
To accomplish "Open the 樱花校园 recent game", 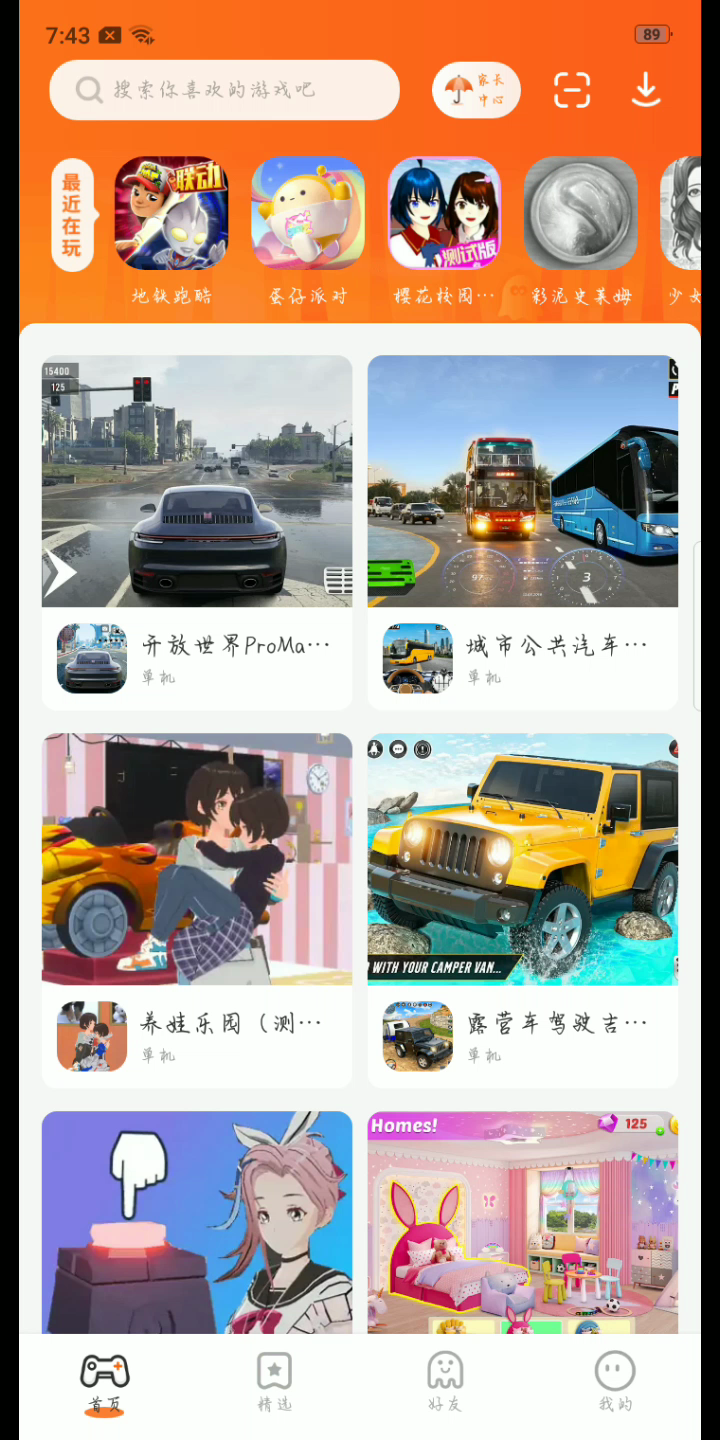I will pyautogui.click(x=443, y=214).
